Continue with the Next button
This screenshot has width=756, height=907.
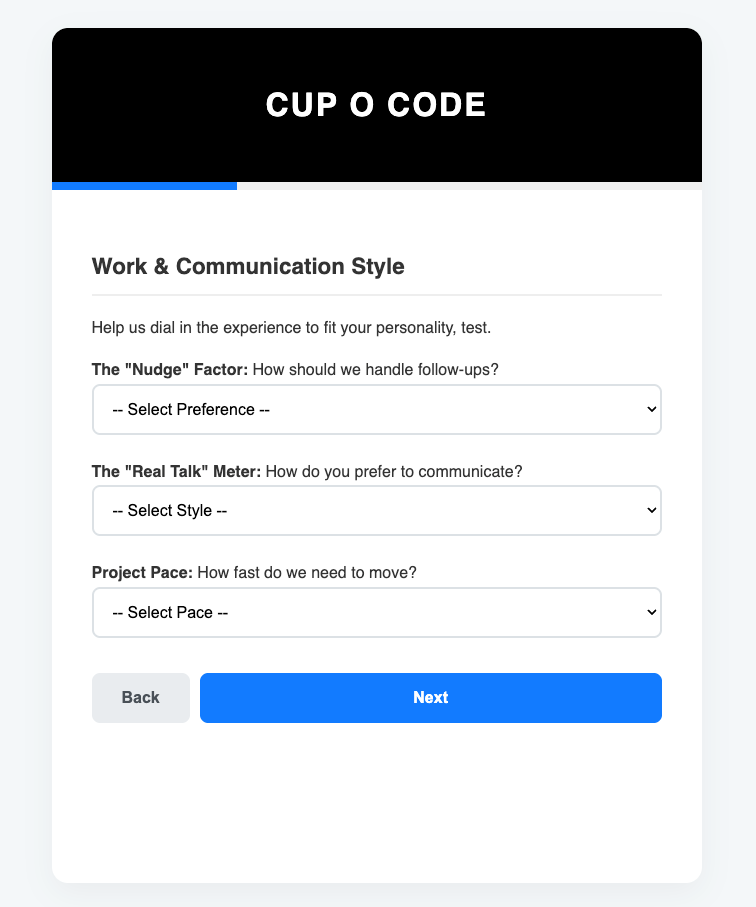tap(430, 698)
